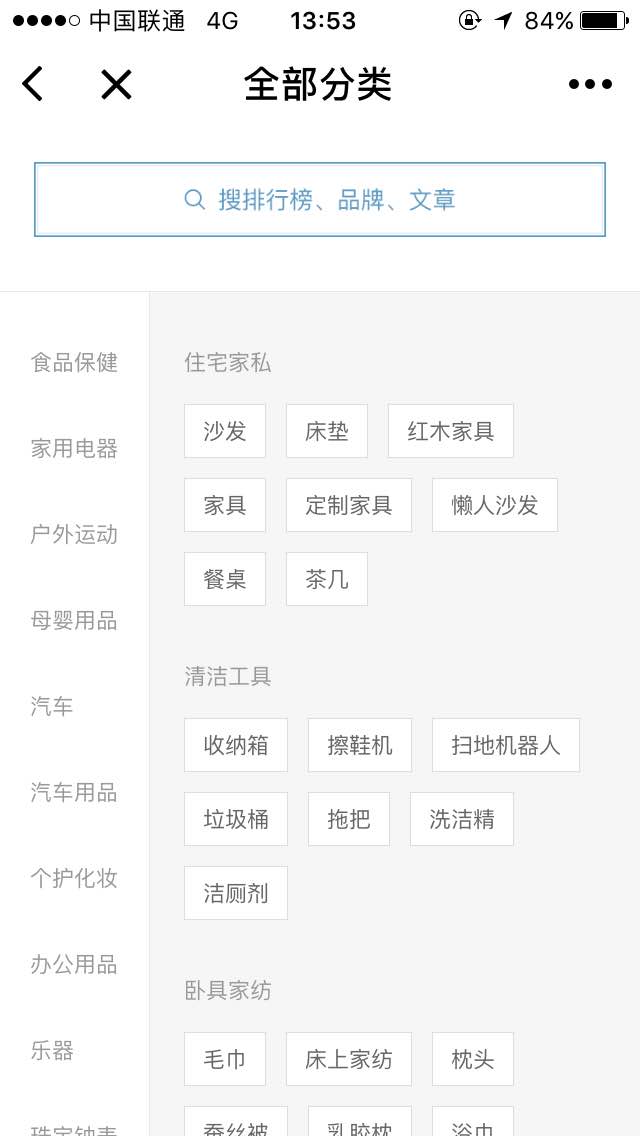The width and height of the screenshot is (640, 1136).
Task: Switch to the 办公用品 category
Action: (x=74, y=964)
